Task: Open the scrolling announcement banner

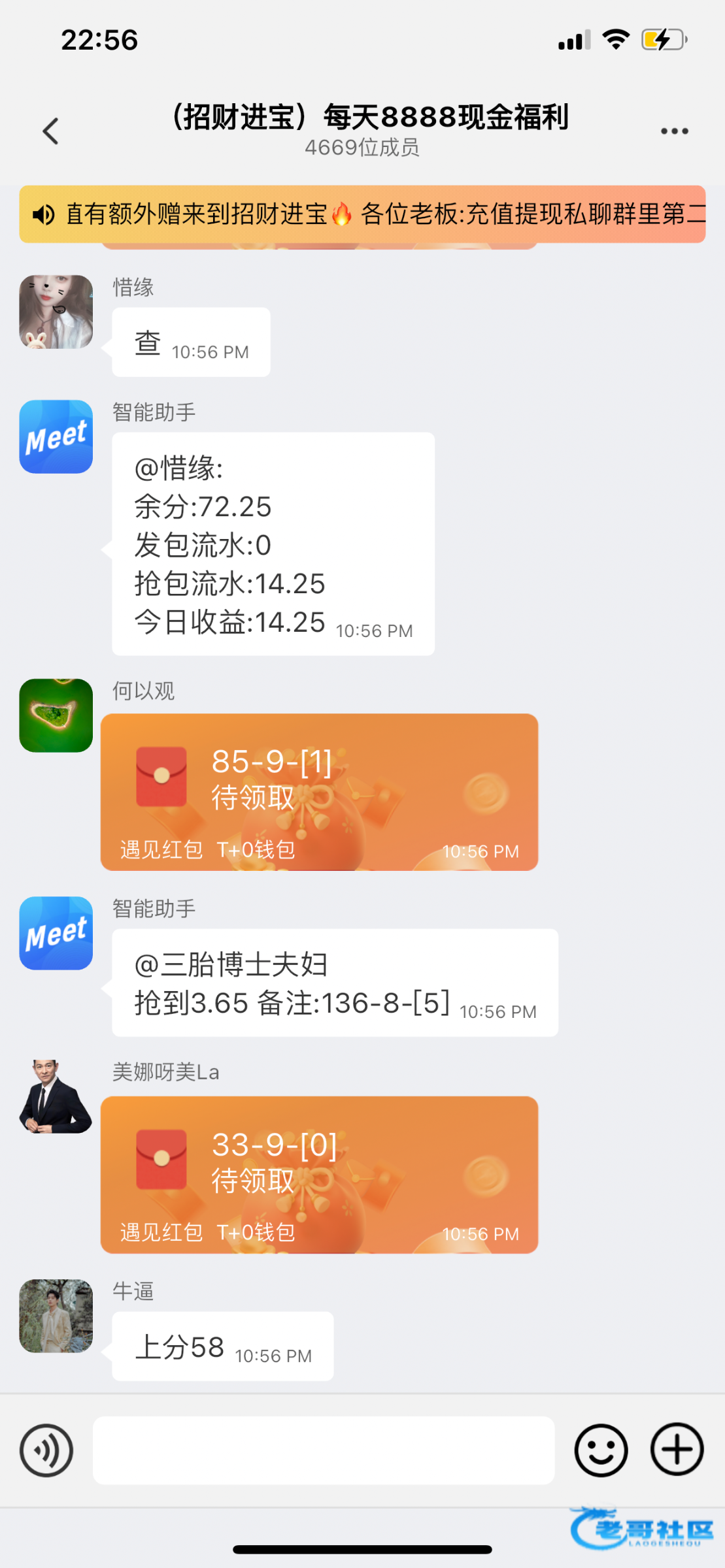Action: click(x=362, y=214)
